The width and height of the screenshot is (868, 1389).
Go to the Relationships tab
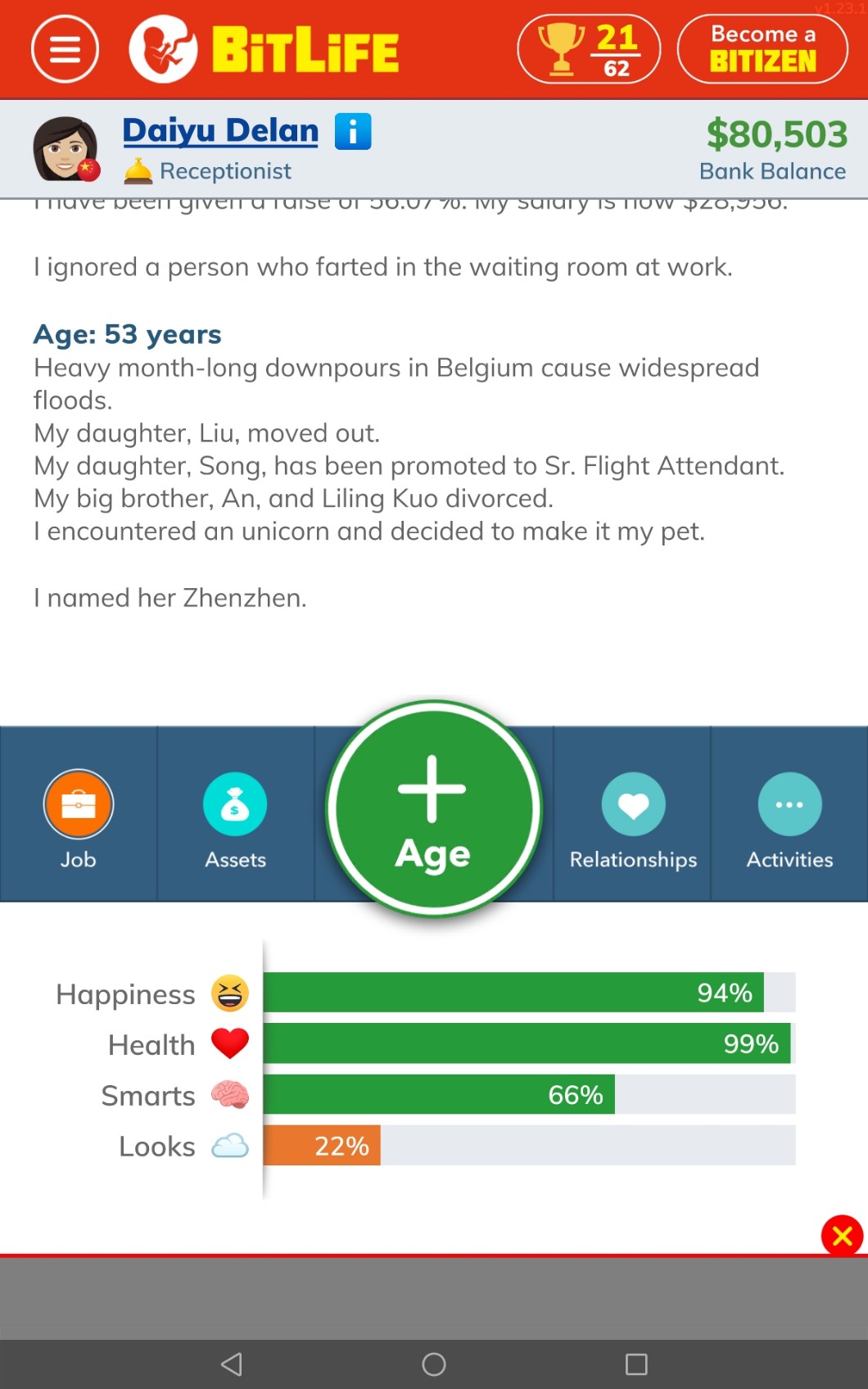[633, 815]
